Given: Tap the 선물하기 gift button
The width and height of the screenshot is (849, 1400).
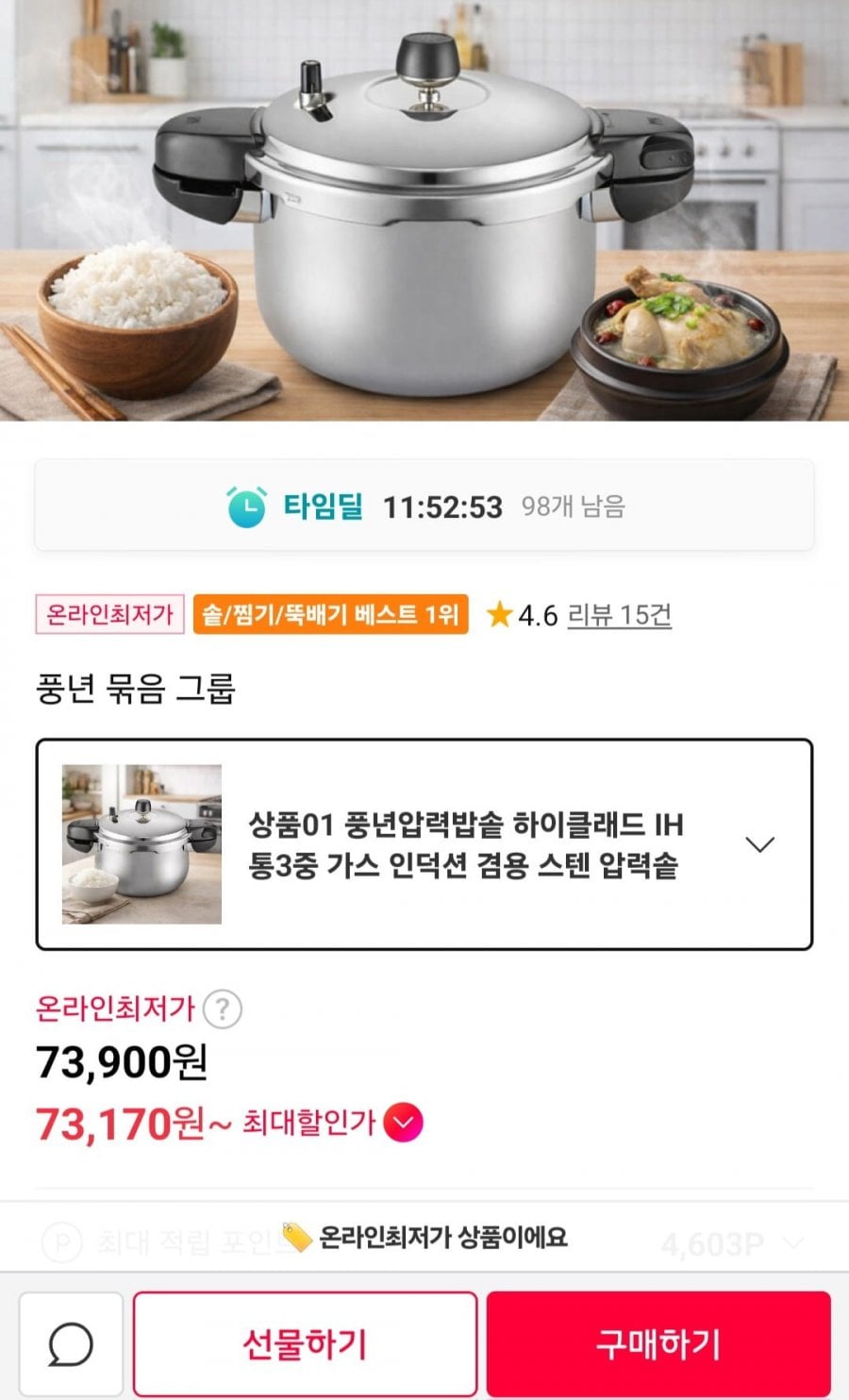Looking at the screenshot, I should point(305,1343).
